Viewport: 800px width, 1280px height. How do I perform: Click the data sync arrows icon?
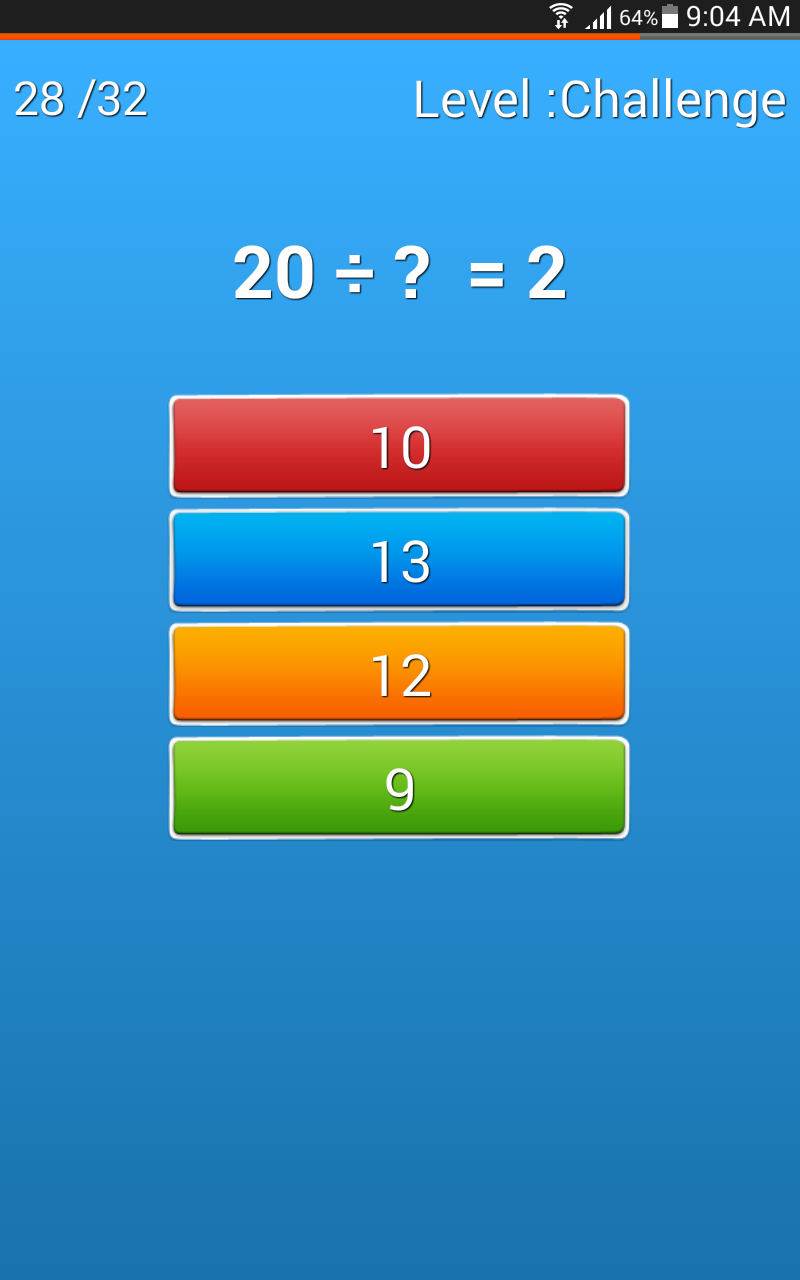click(x=560, y=24)
